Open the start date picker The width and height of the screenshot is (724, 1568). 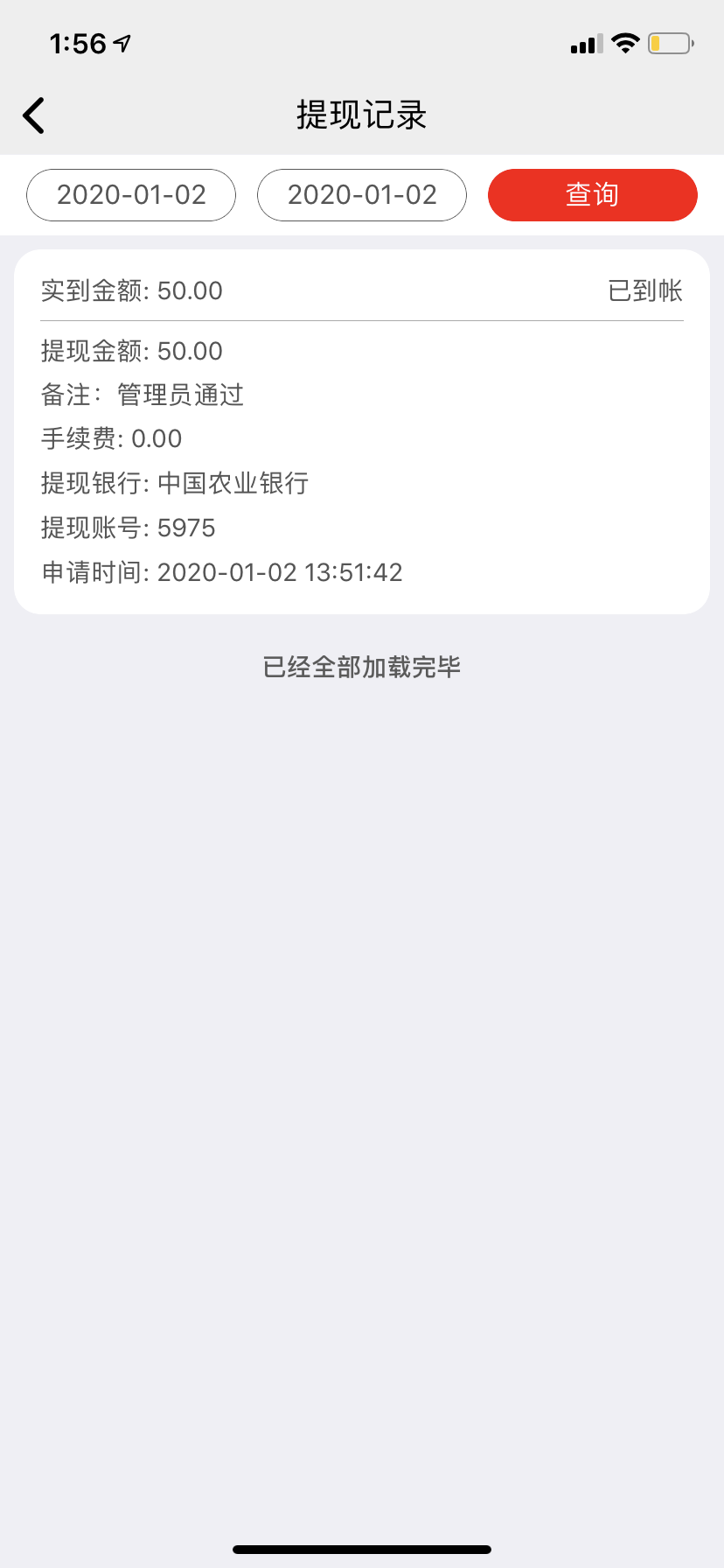click(x=131, y=195)
